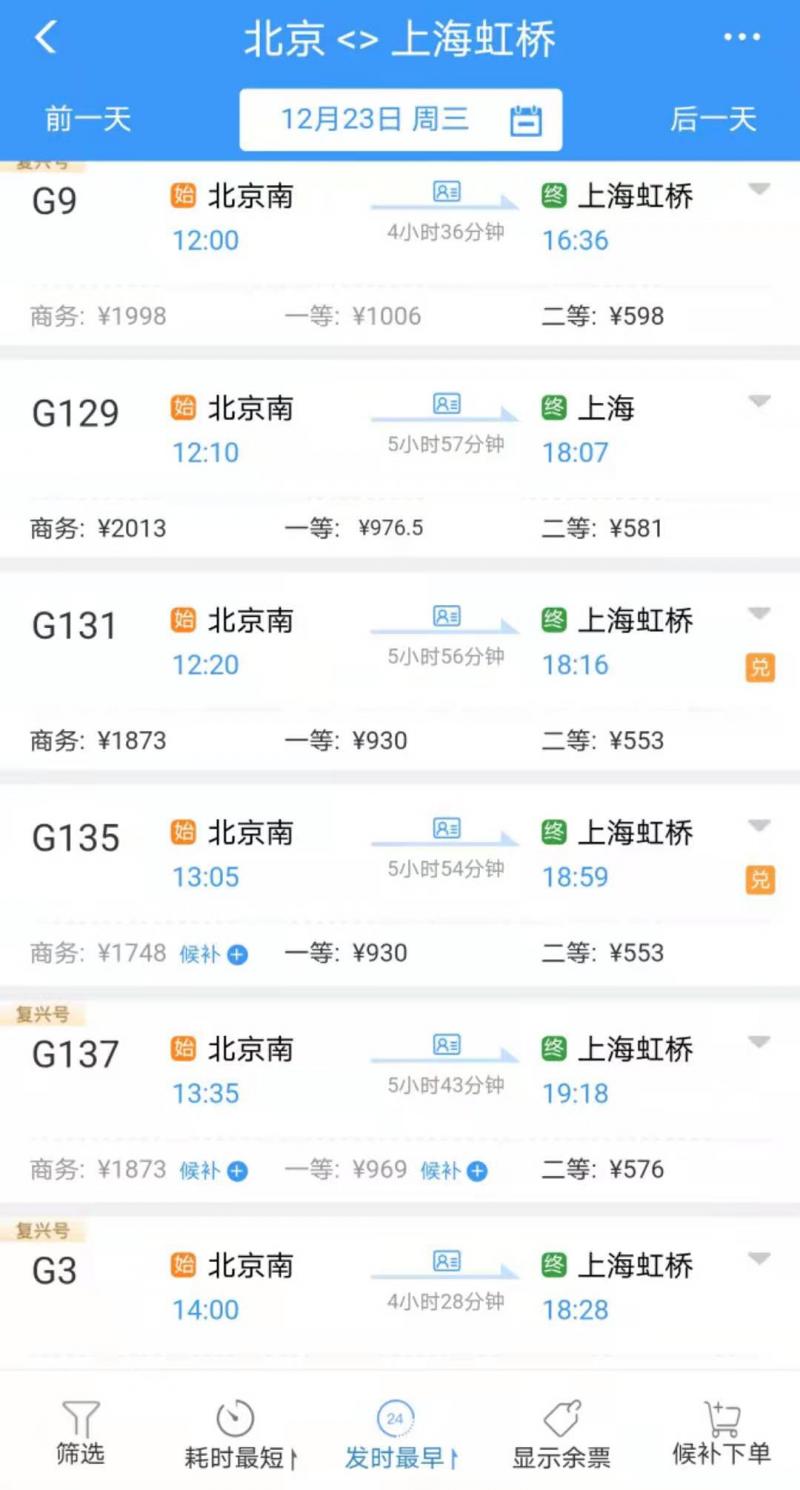Open the 筛选 filter options
Screen dimensions: 800x1490
click(x=80, y=1433)
